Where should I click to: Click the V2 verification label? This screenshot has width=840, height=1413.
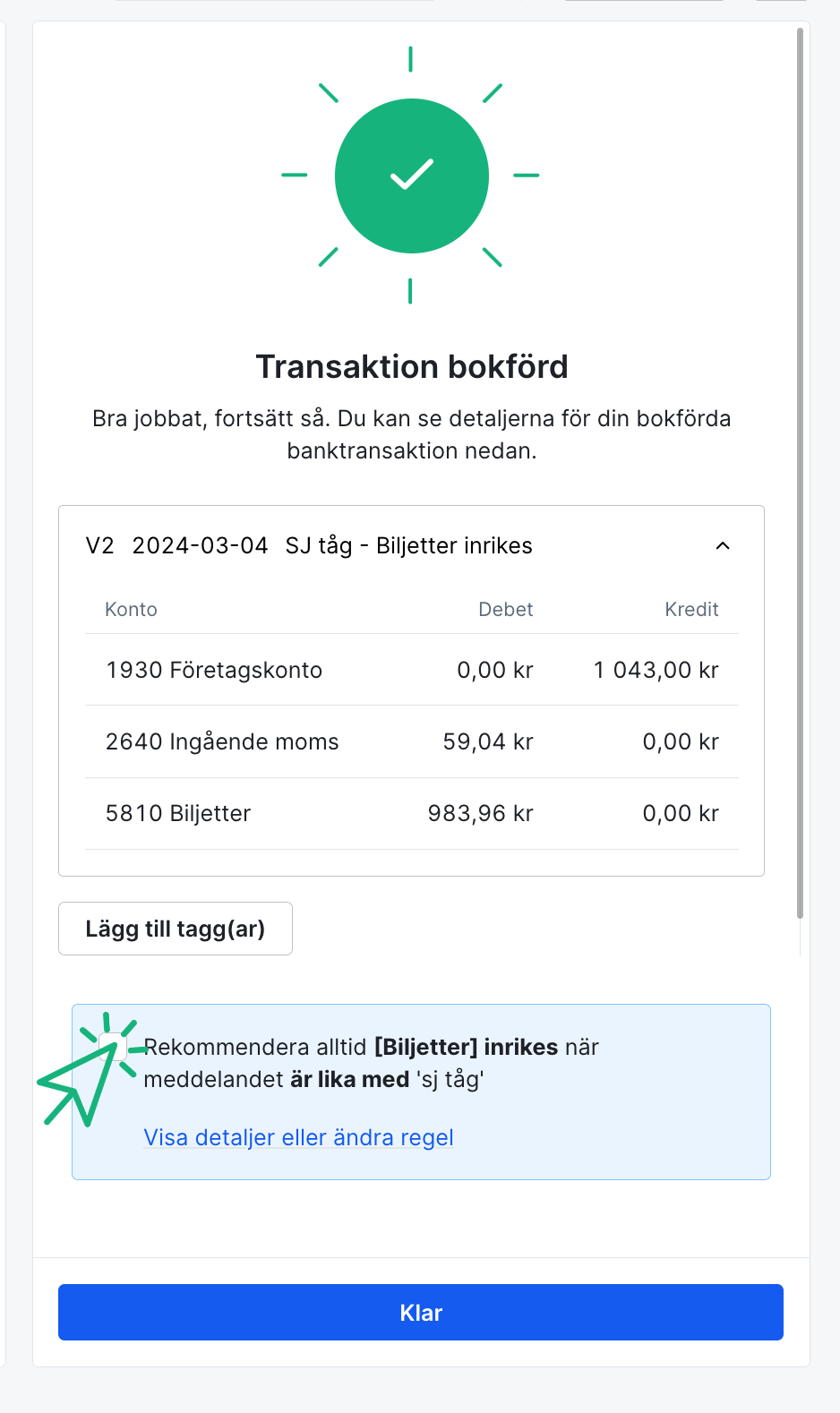pyautogui.click(x=100, y=545)
